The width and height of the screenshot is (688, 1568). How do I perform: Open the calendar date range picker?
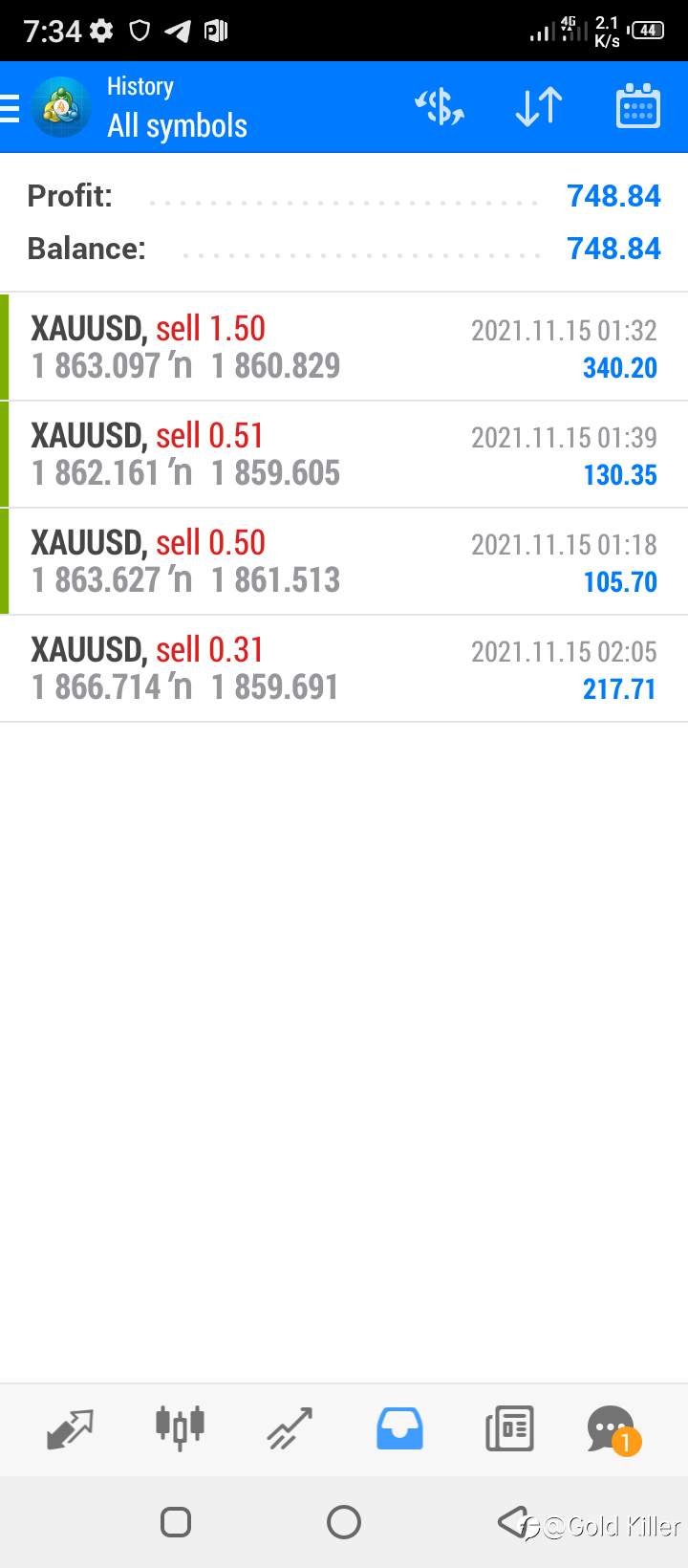[x=638, y=106]
